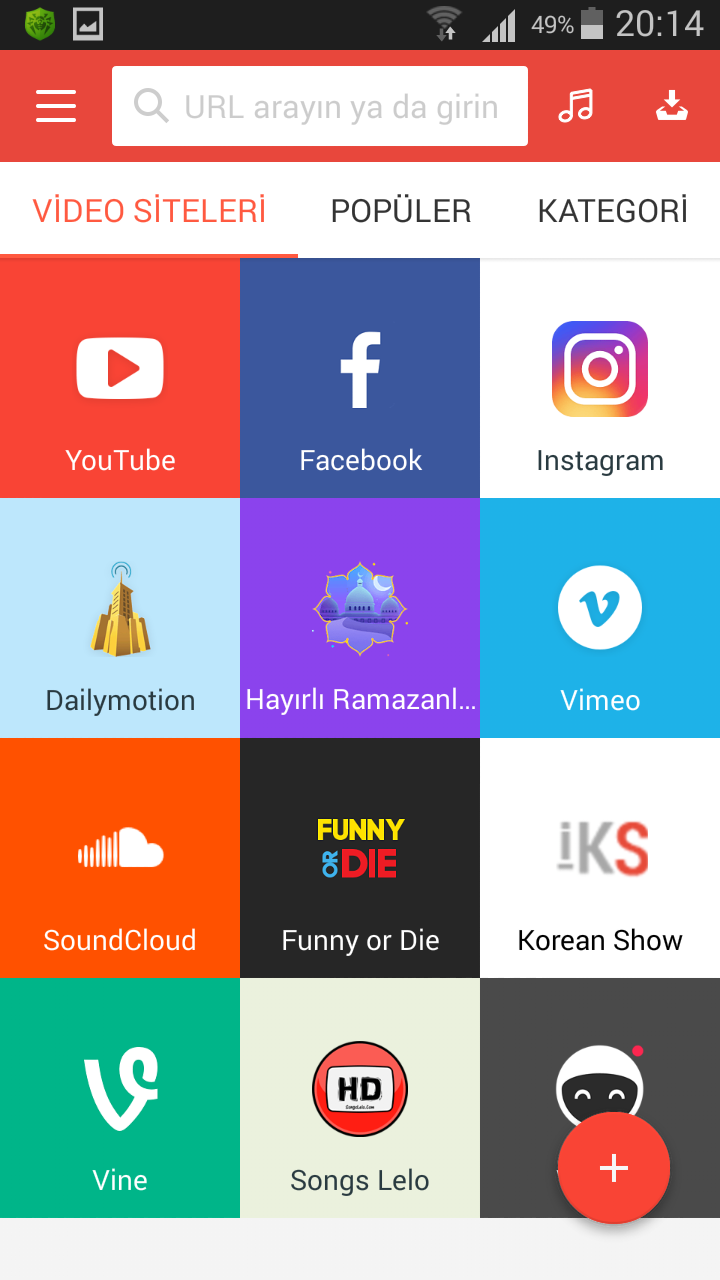Viewport: 720px width, 1280px height.
Task: Open the Dailymotion tile
Action: (x=120, y=618)
